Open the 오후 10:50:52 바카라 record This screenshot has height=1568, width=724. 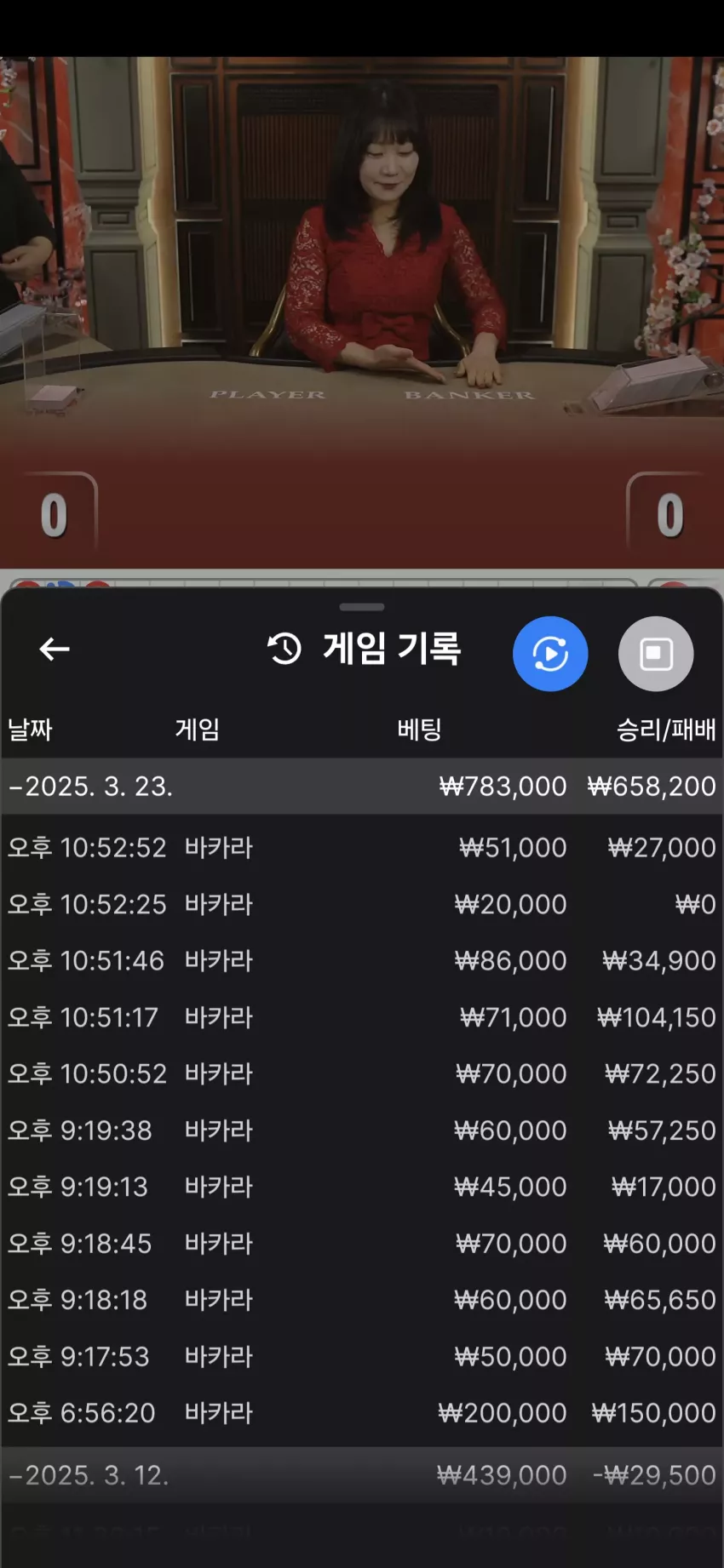click(x=362, y=1073)
